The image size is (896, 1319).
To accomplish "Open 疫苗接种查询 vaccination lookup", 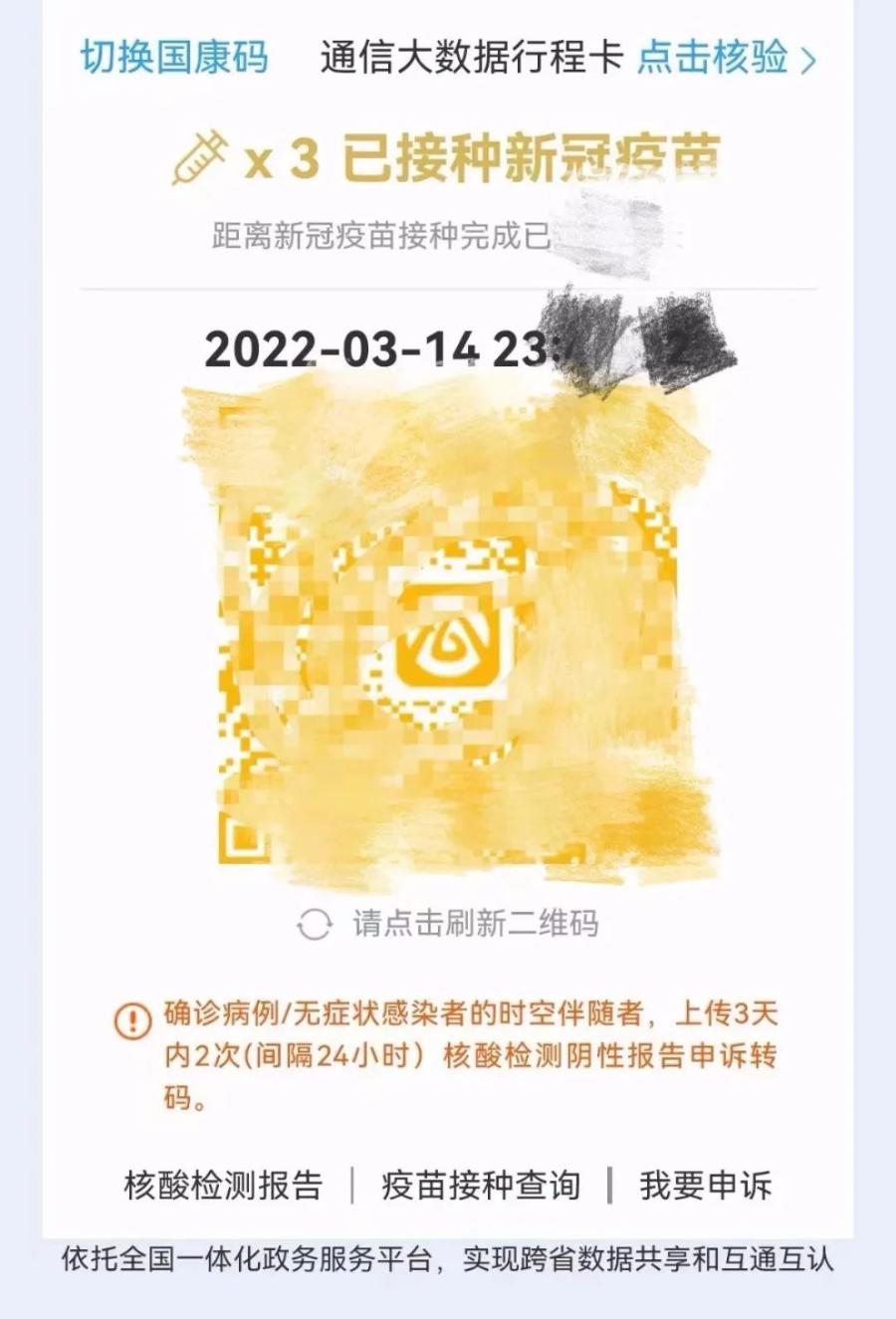I will (x=481, y=1186).
